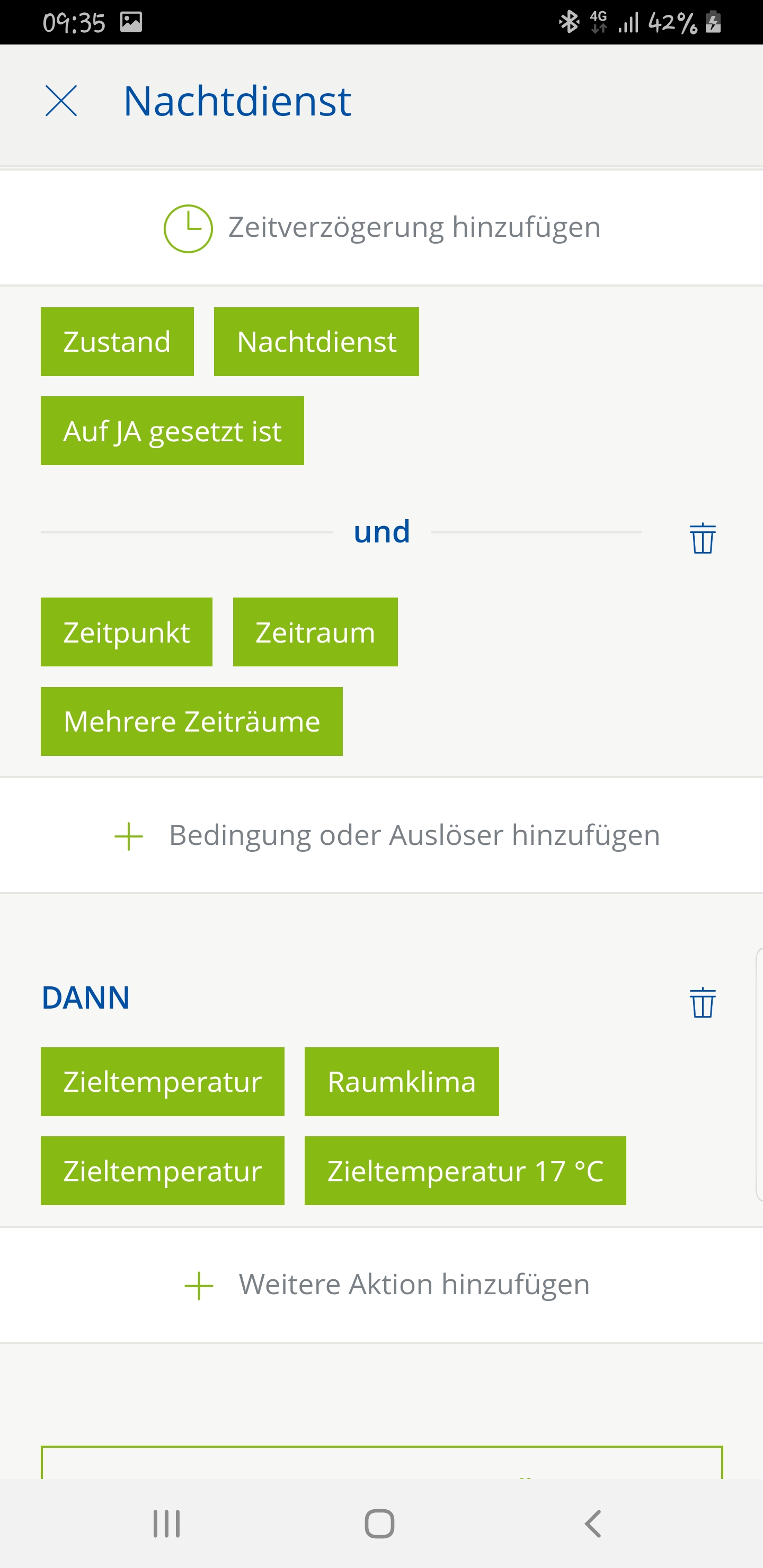Viewport: 763px width, 1568px height.
Task: Tap the Raumklima chip
Action: (401, 1082)
